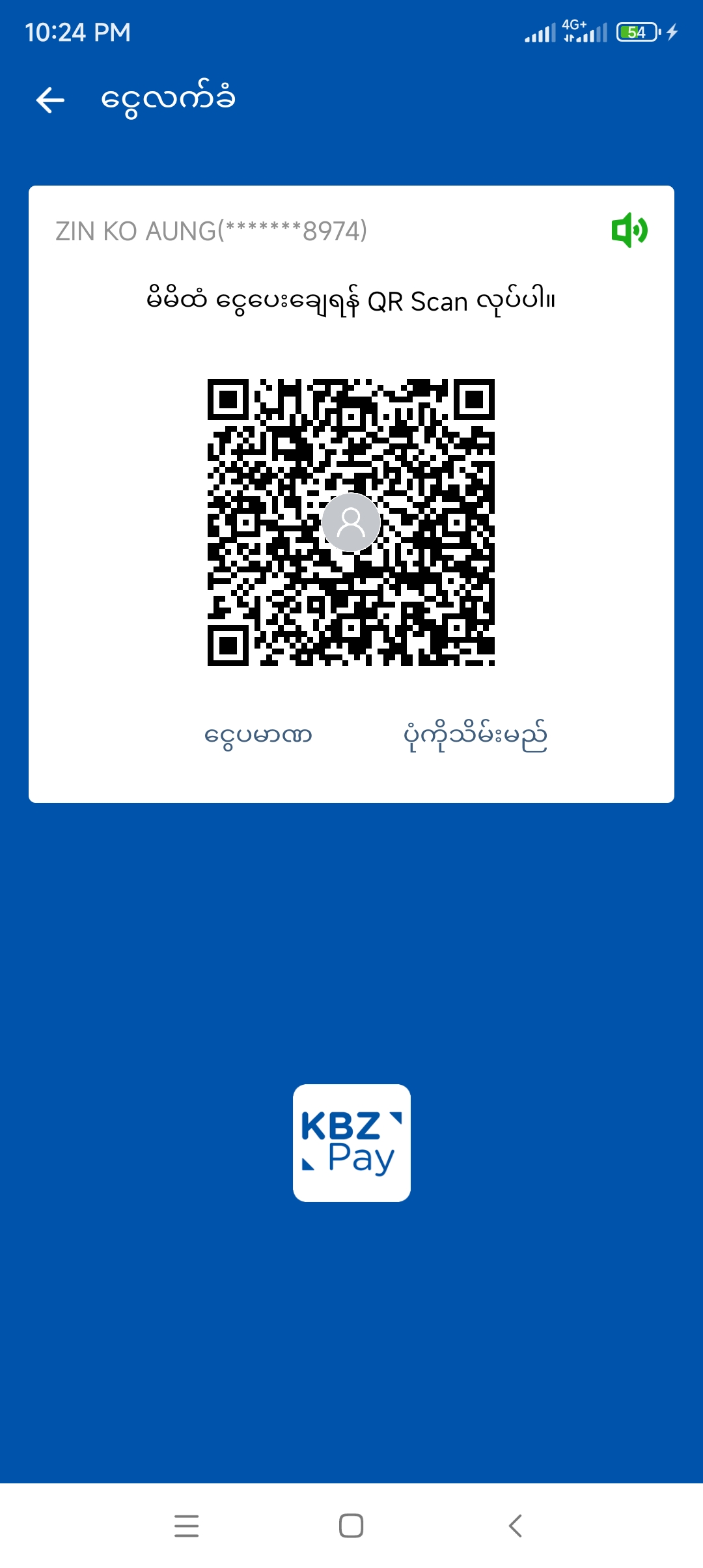Image resolution: width=703 pixels, height=1568 pixels.
Task: Open recent apps from the navigation bar
Action: click(187, 1526)
